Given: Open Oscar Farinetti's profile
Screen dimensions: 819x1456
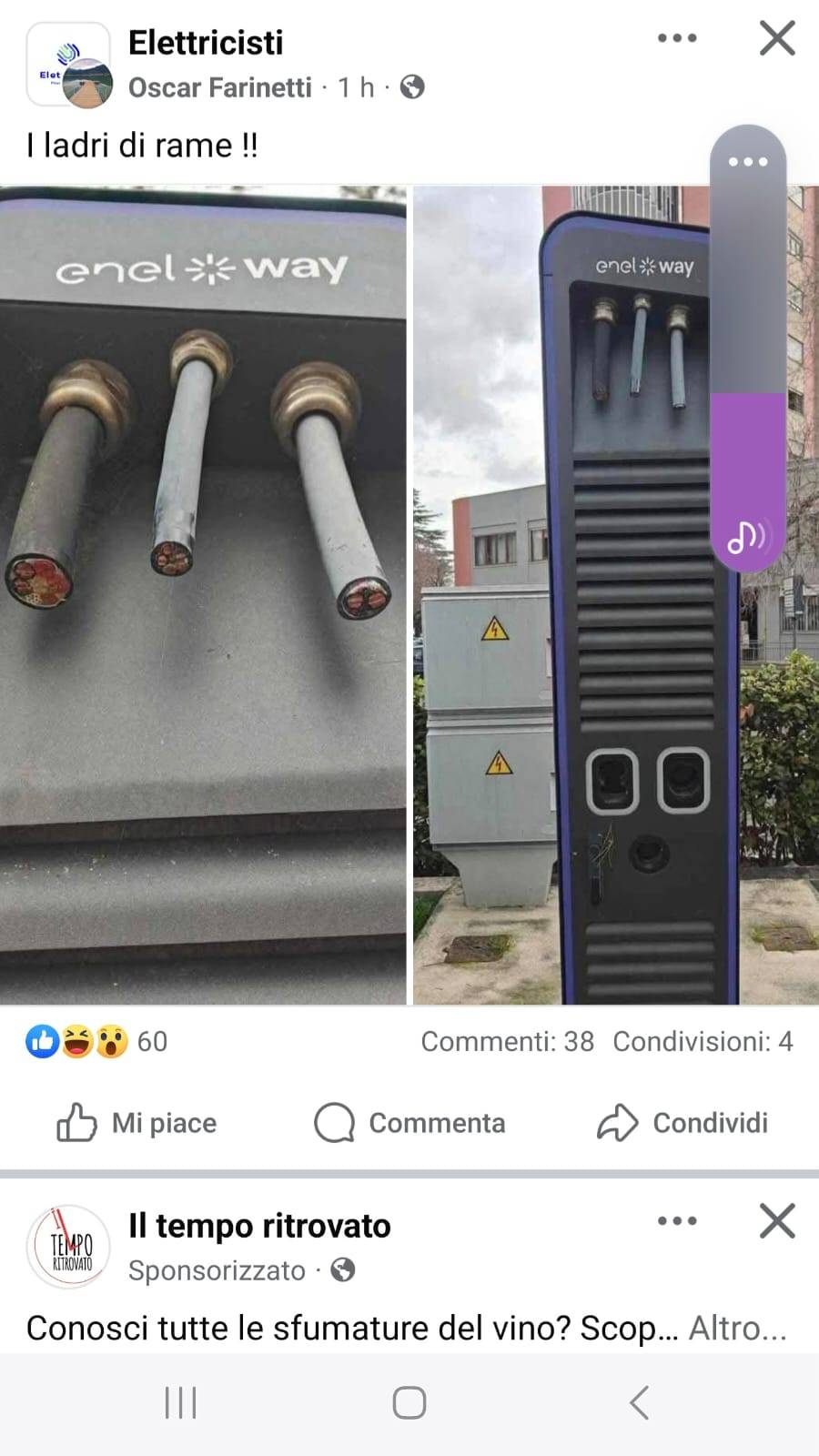Looking at the screenshot, I should point(219,87).
